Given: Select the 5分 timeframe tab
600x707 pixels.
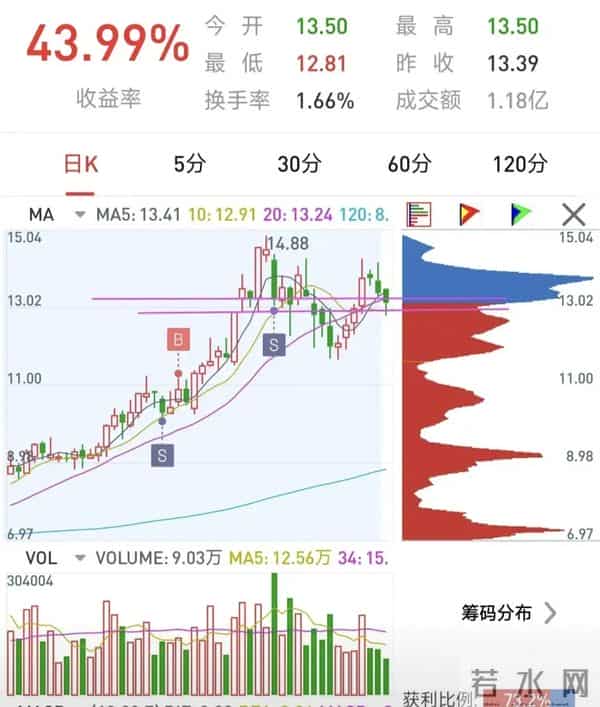Looking at the screenshot, I should coord(189,163).
